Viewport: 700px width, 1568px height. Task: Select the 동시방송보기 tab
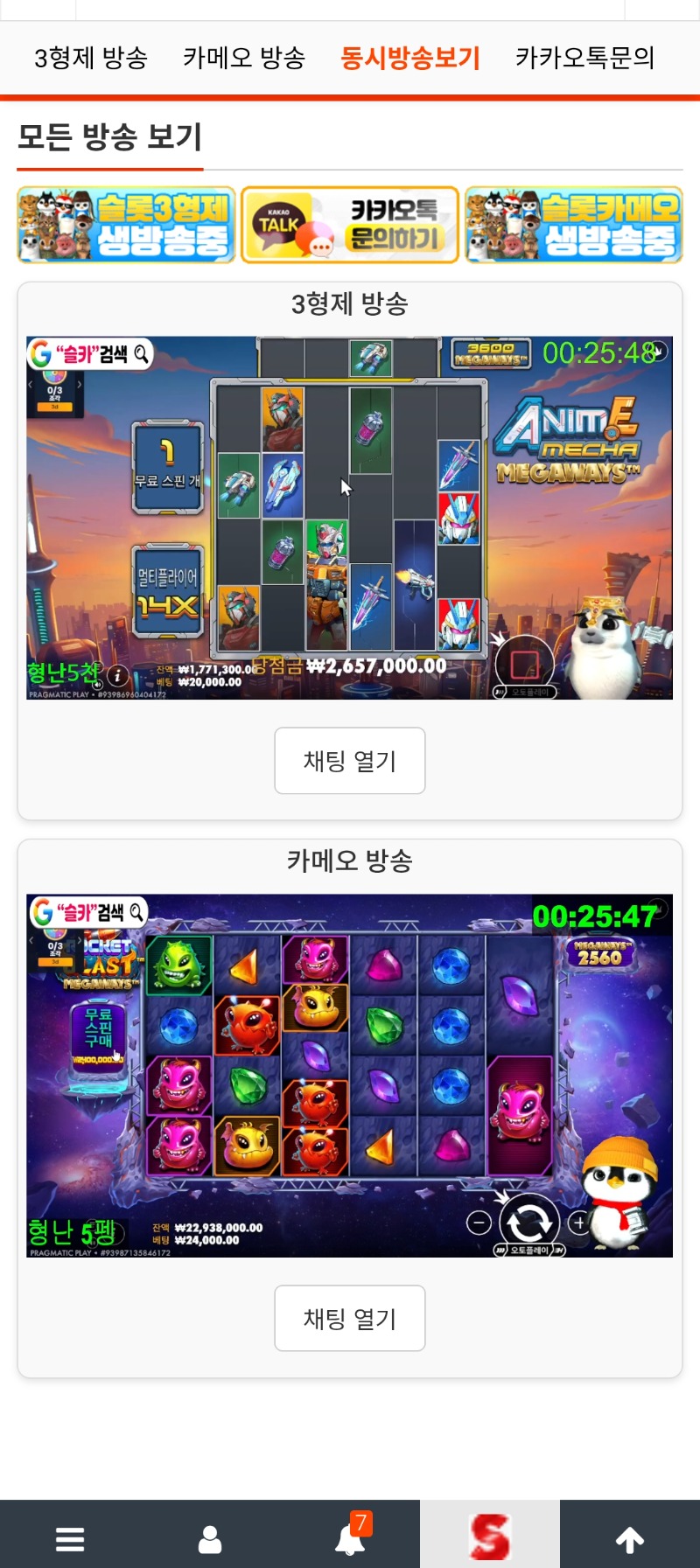[x=410, y=58]
